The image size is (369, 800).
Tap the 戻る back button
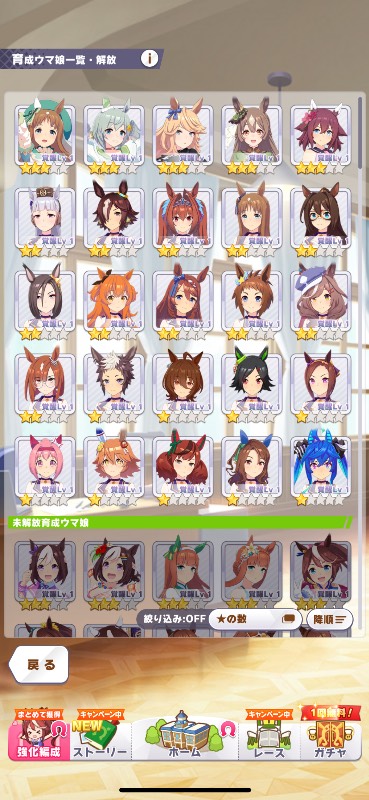coord(39,665)
